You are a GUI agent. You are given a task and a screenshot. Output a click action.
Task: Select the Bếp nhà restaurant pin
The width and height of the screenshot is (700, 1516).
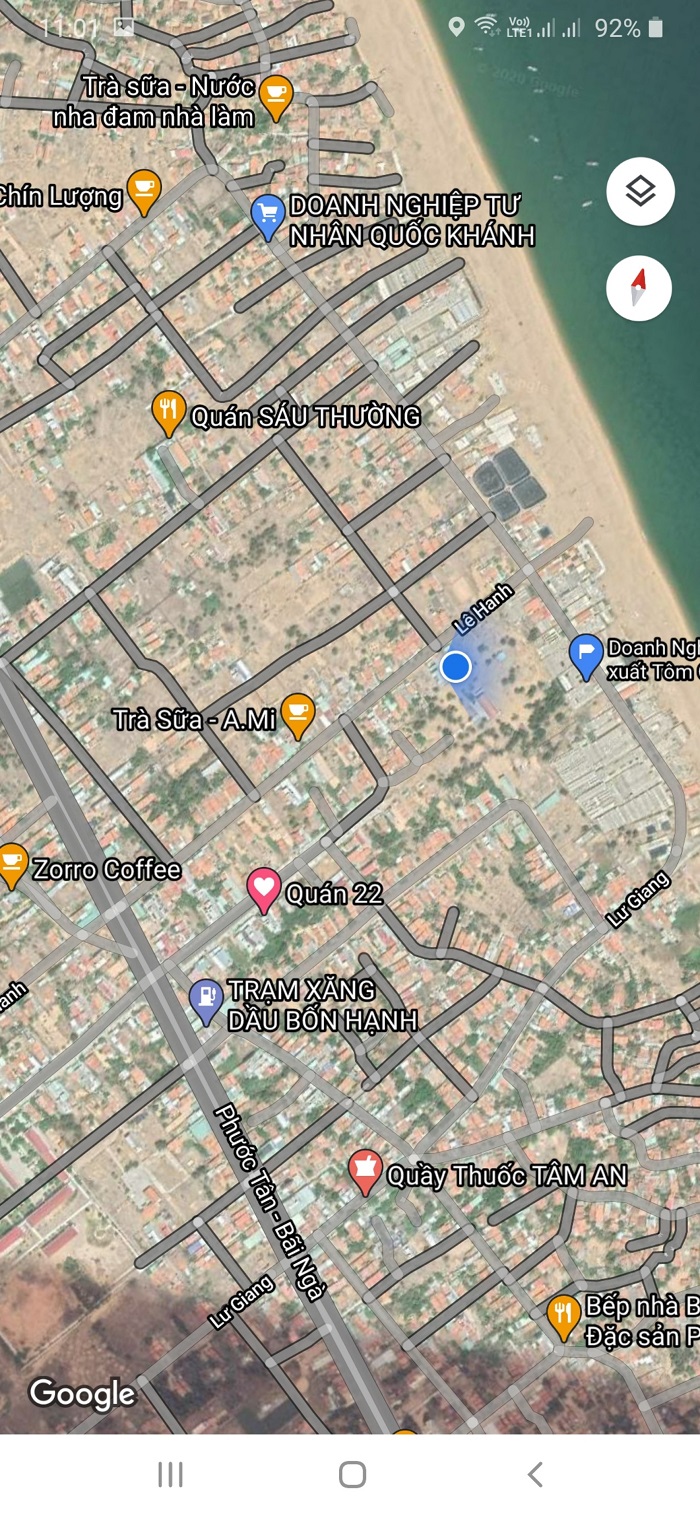(564, 1318)
